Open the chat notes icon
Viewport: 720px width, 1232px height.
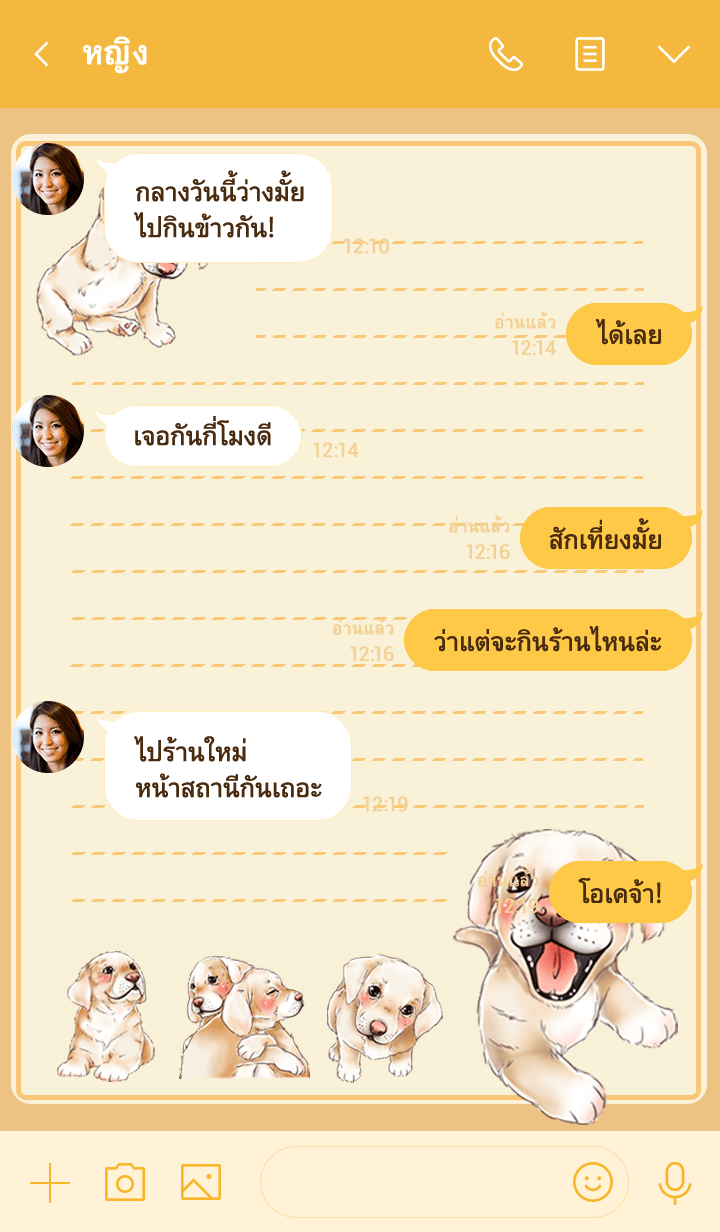tap(590, 54)
